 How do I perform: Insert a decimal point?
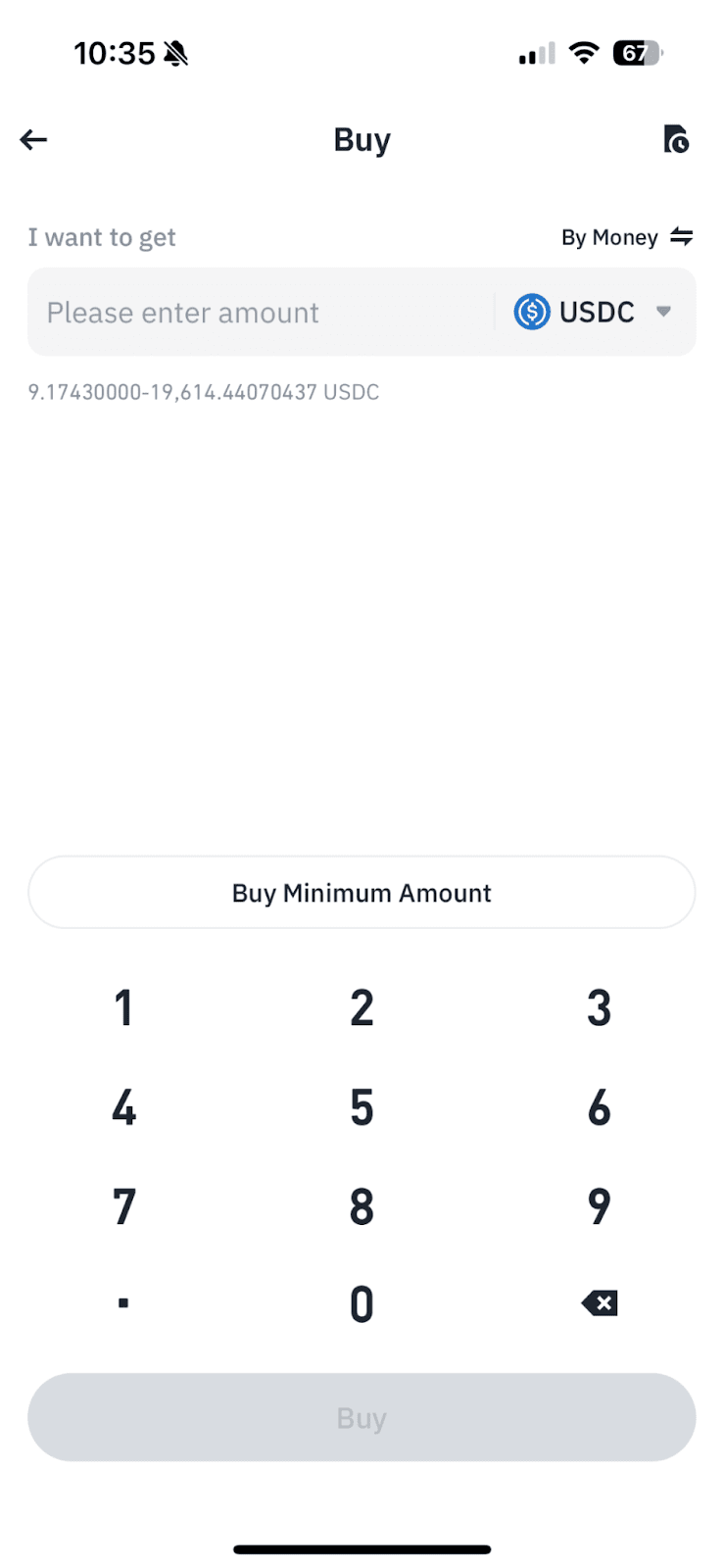click(123, 1303)
